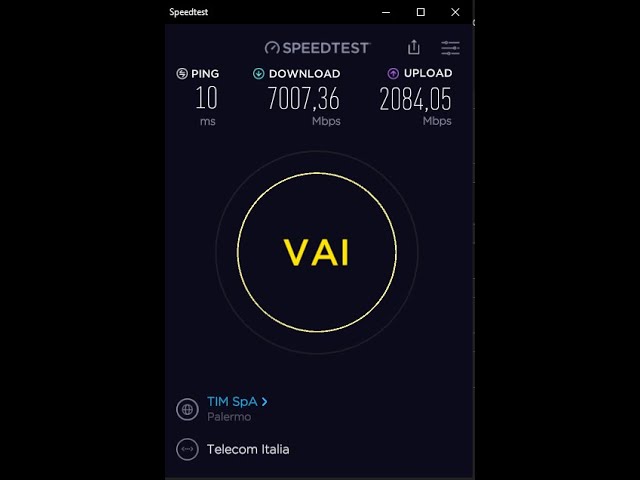Maximize the Speedtest window
The height and width of the screenshot is (480, 640).
pos(421,12)
